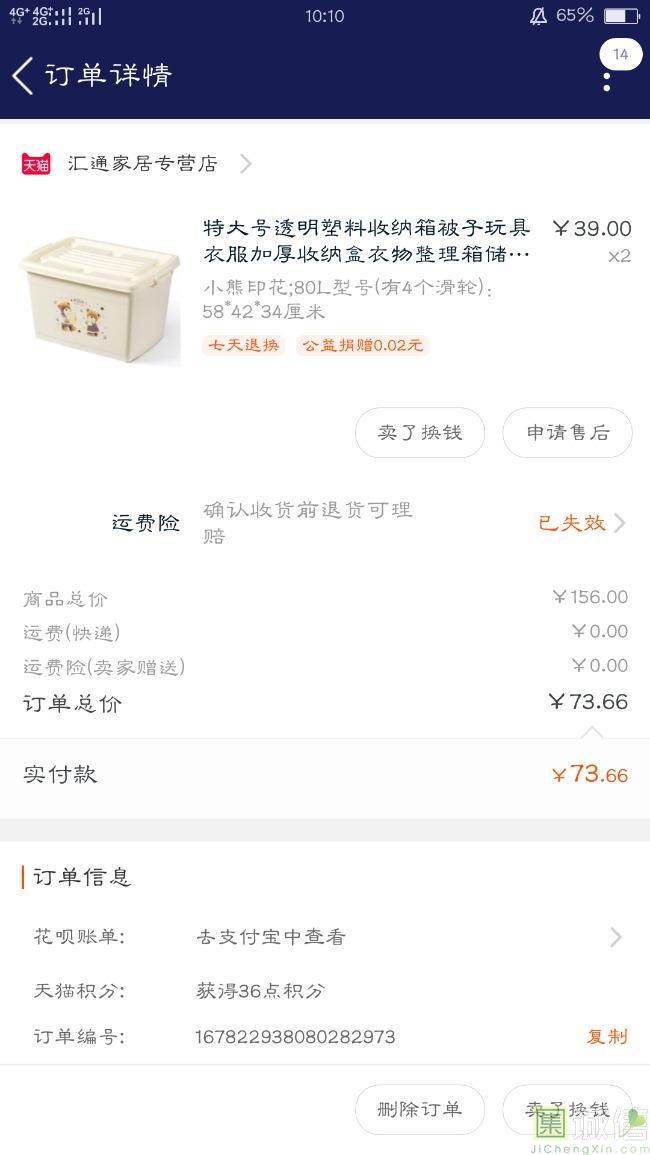
Task: Open the 运费险 shipping insurance row
Action: click(370, 523)
